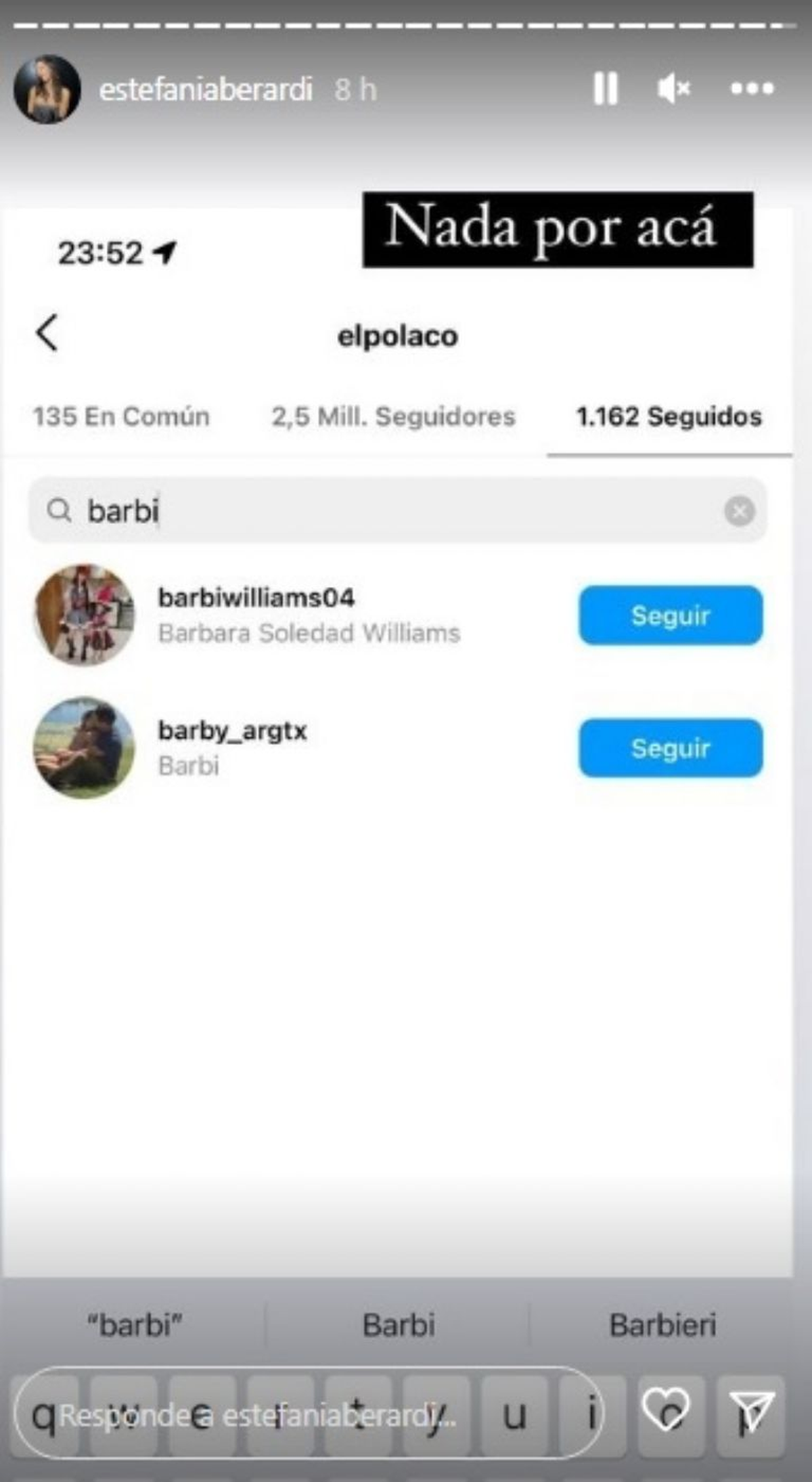Open the story's three-dot options menu
The height and width of the screenshot is (1482, 812).
point(752,89)
